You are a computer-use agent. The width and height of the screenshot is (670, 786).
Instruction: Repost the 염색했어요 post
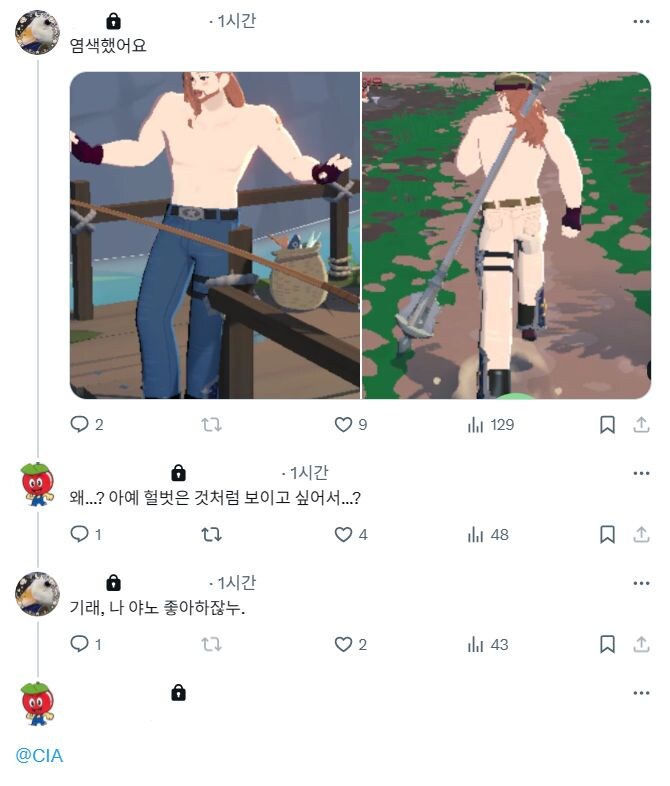click(x=211, y=425)
